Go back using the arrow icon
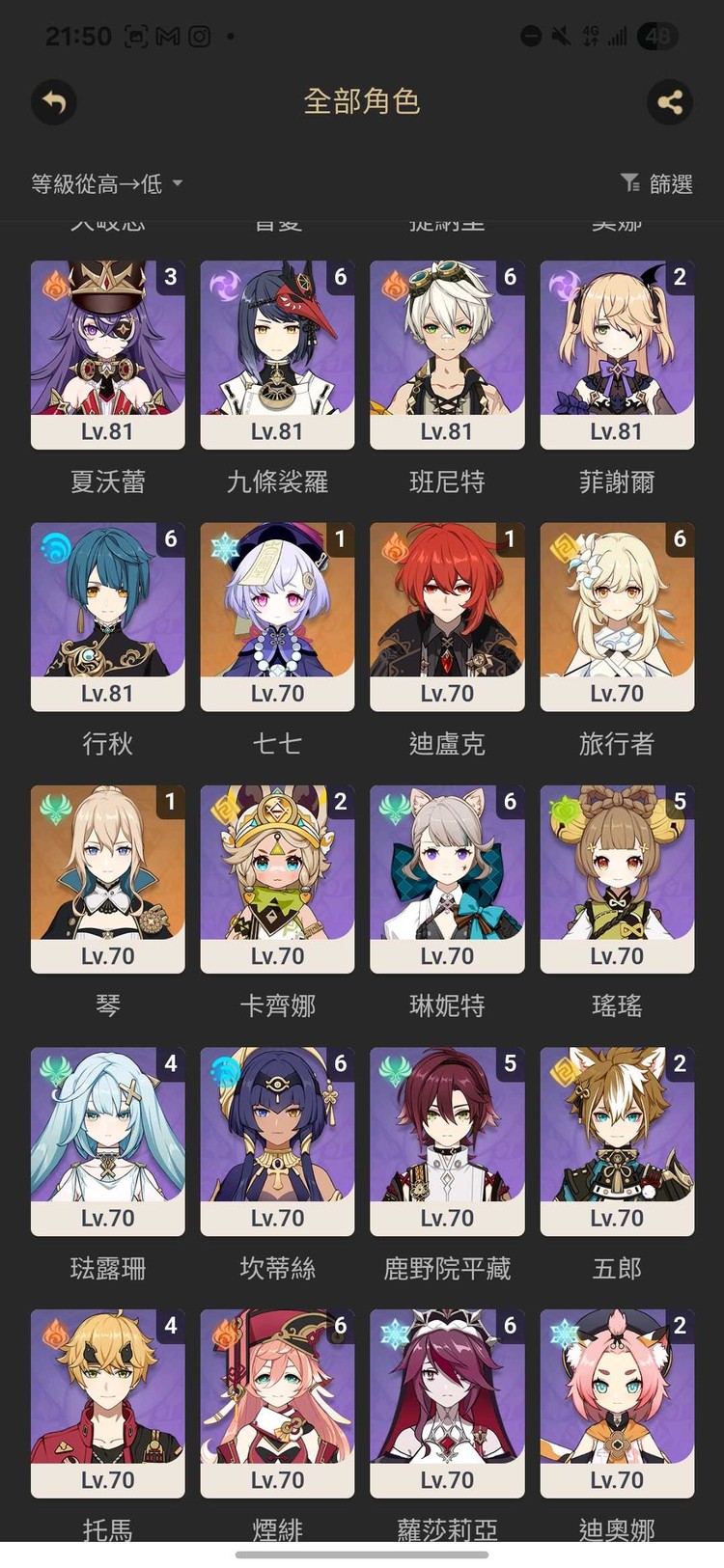This screenshot has width=724, height=1568. point(54,101)
